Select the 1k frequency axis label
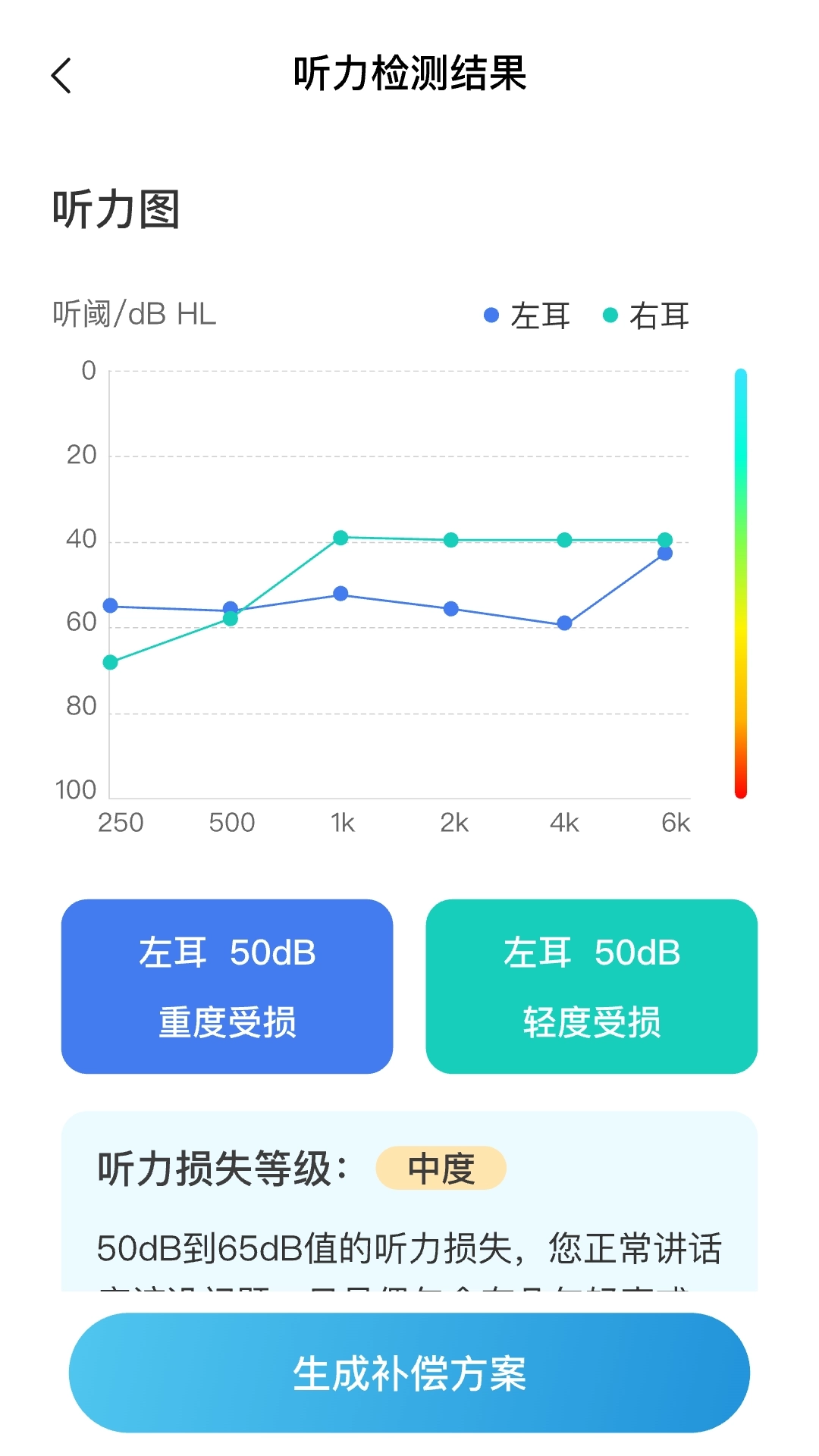 point(343,823)
